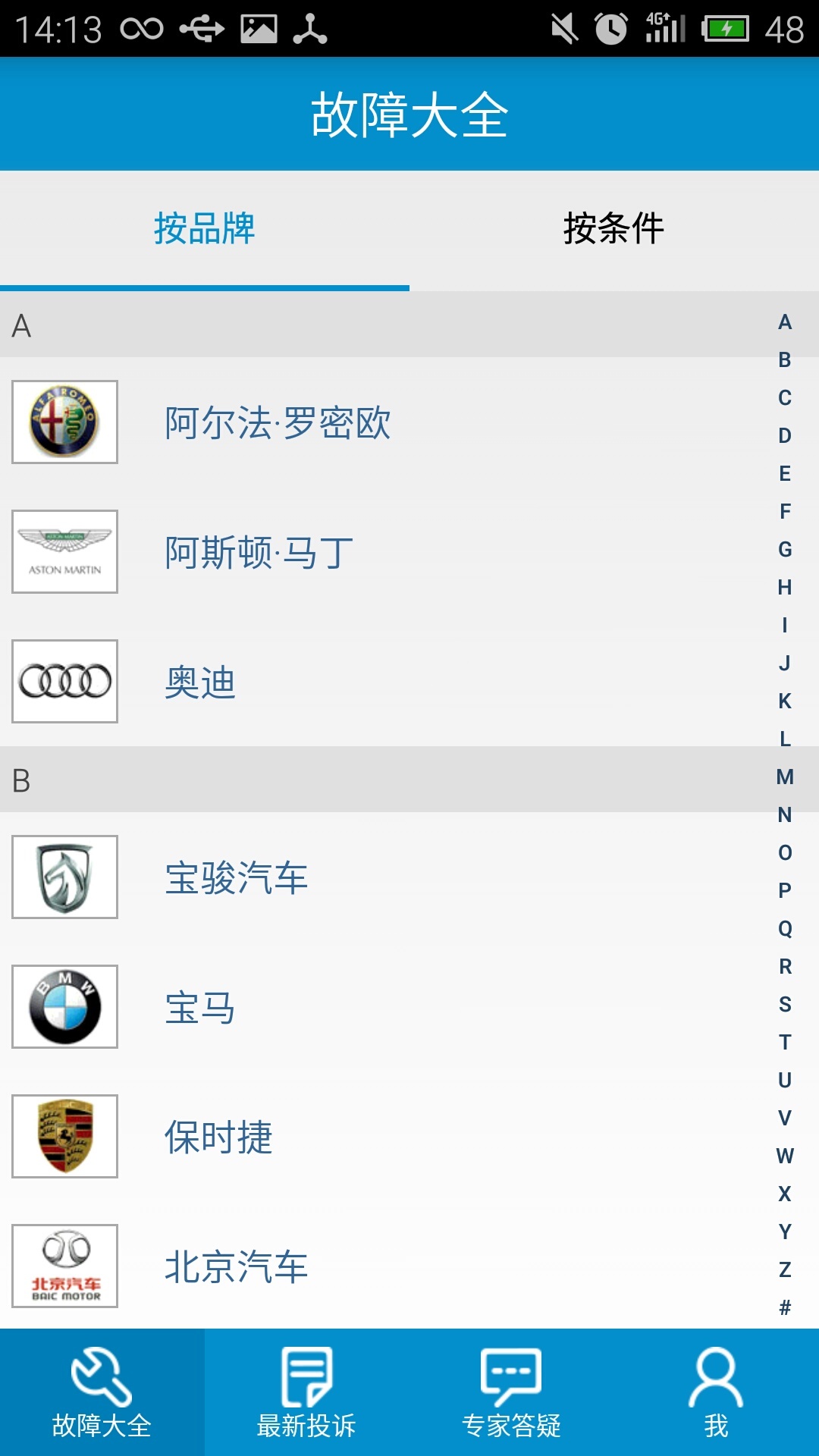
Task: Jump to letter Z in the index
Action: pos(785,1269)
